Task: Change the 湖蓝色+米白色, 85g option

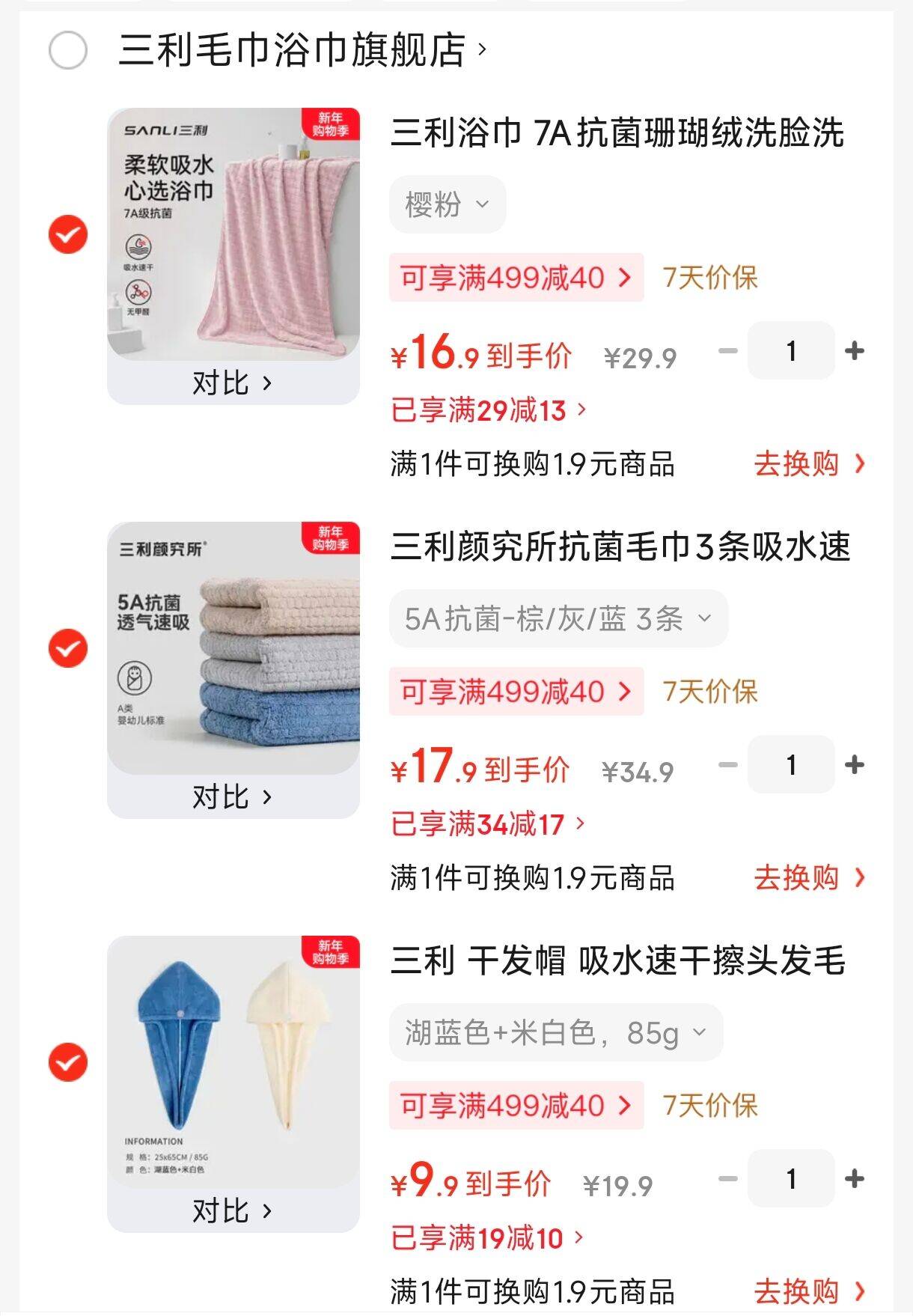Action: tap(555, 1033)
